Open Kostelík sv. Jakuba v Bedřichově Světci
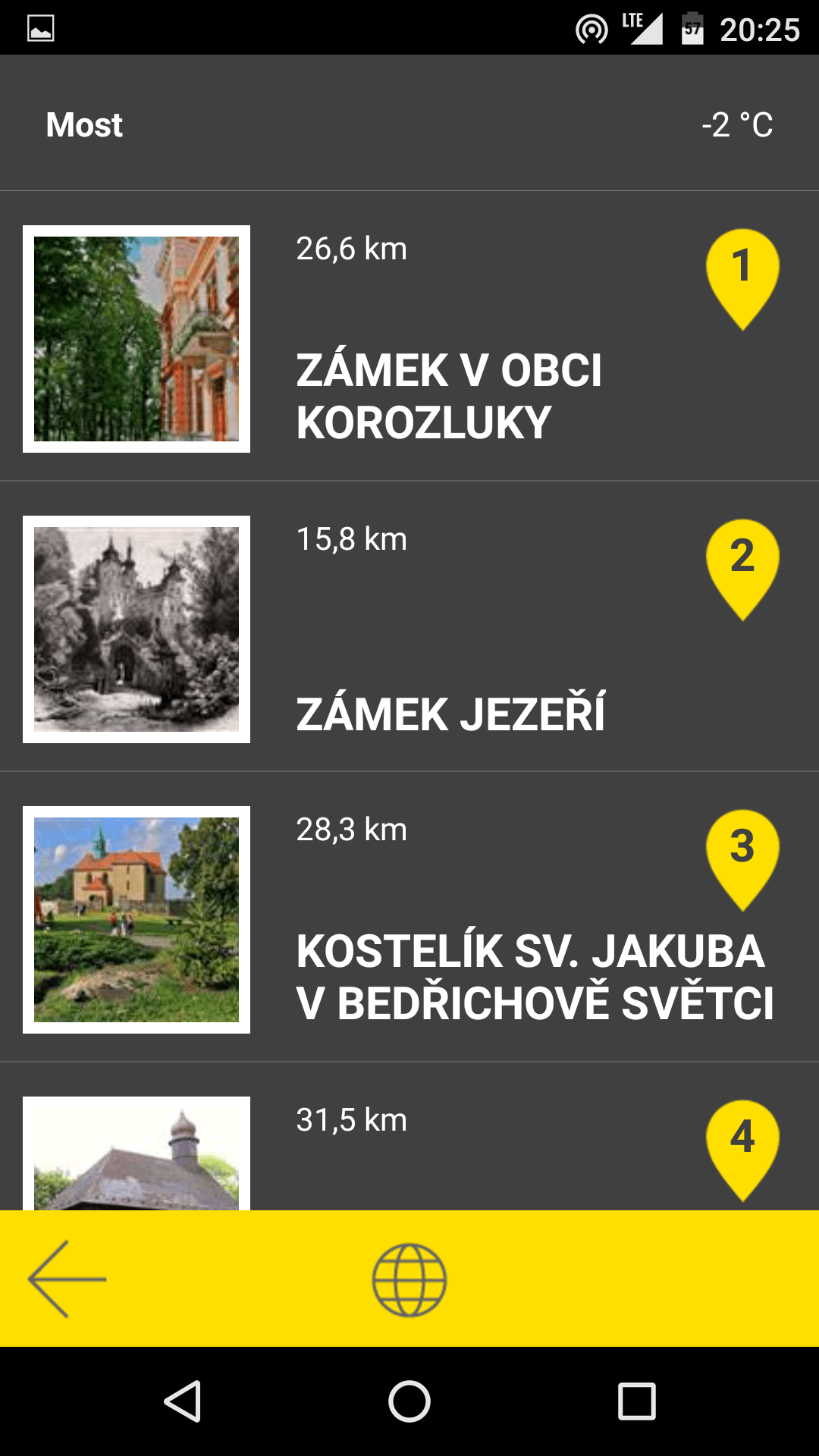819x1456 pixels. [409, 917]
